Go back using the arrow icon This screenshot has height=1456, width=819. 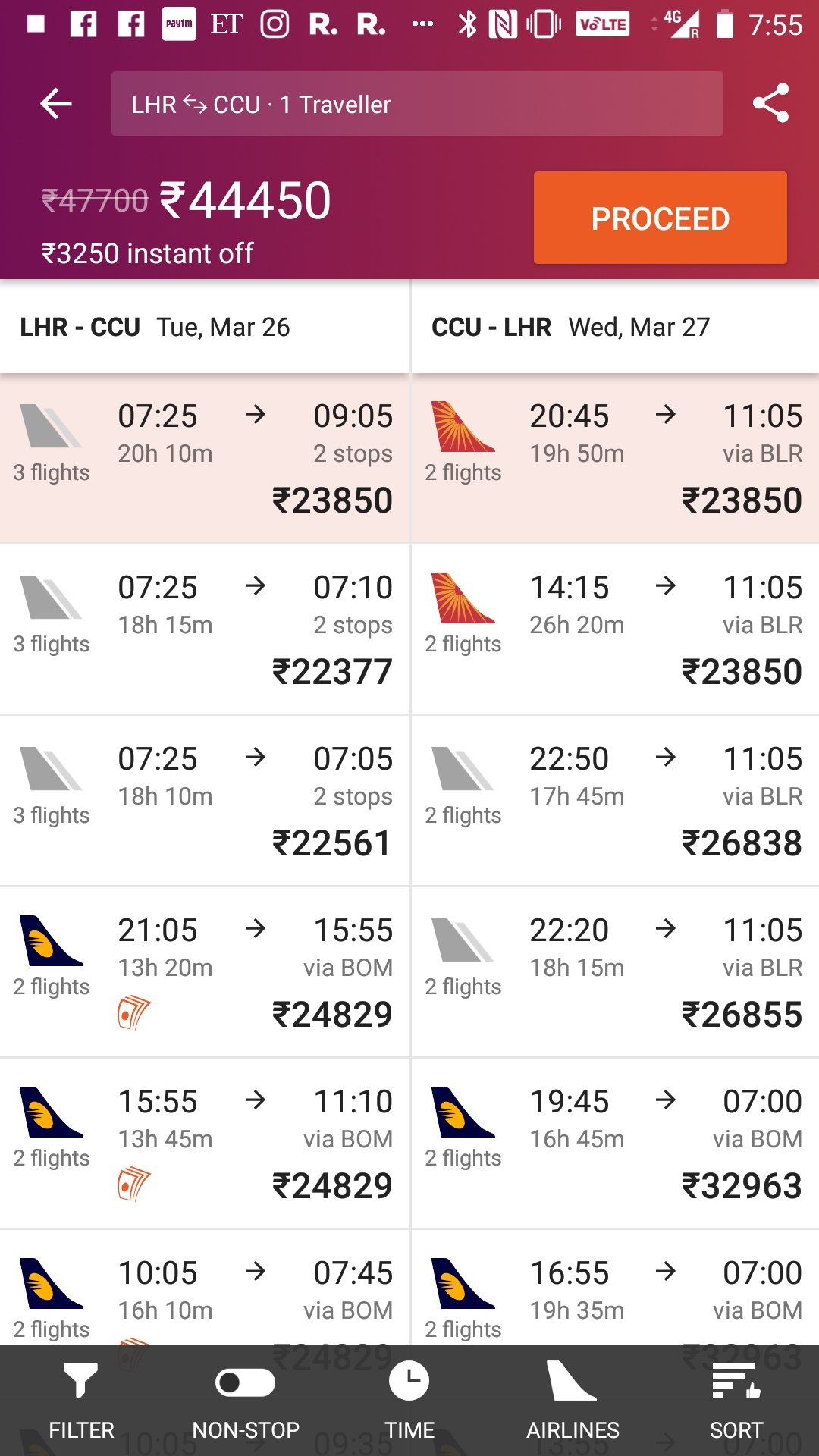click(56, 104)
